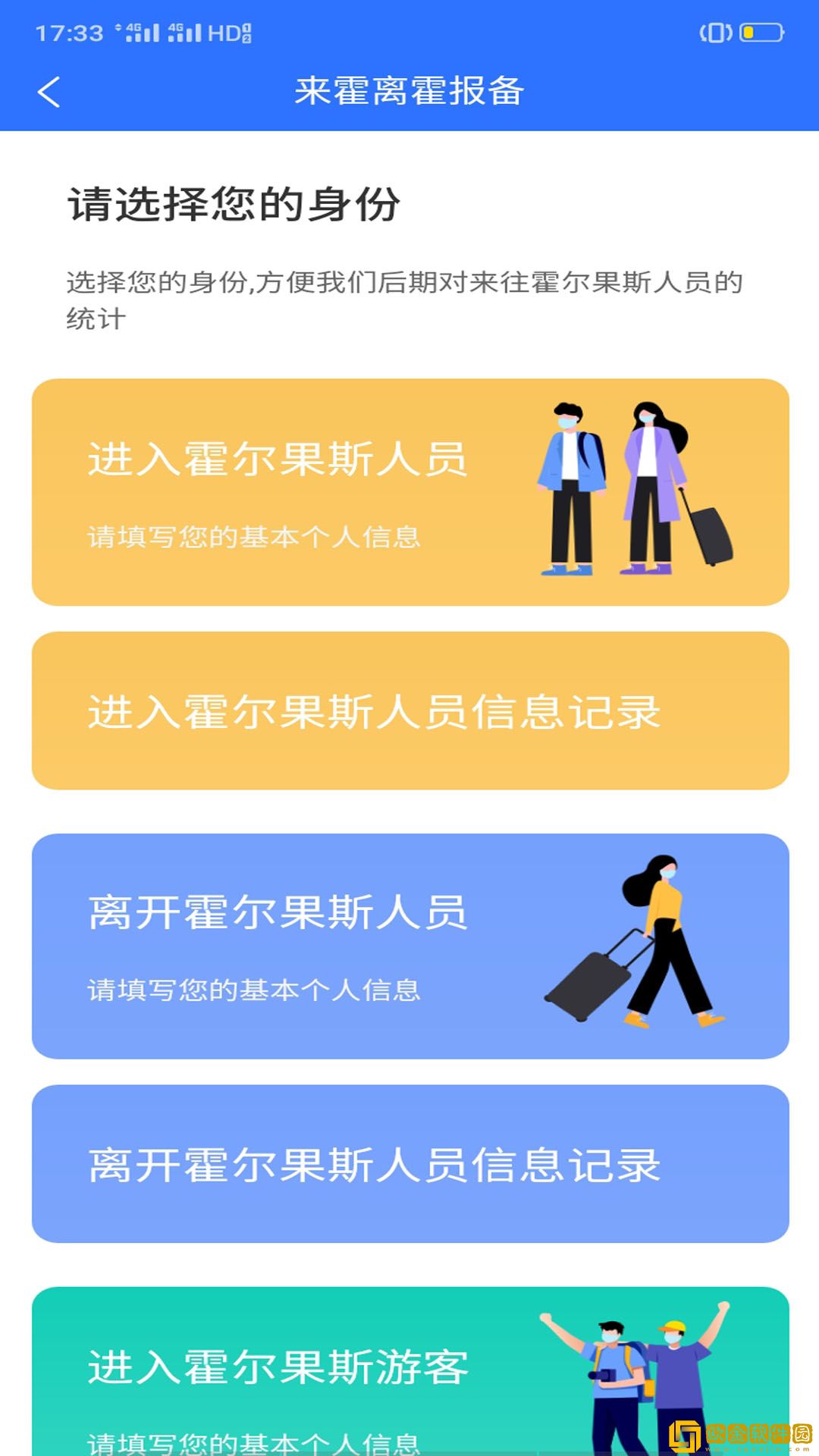
Task: Select the 进入霍尔果斯人员 card
Action: pyautogui.click(x=409, y=492)
